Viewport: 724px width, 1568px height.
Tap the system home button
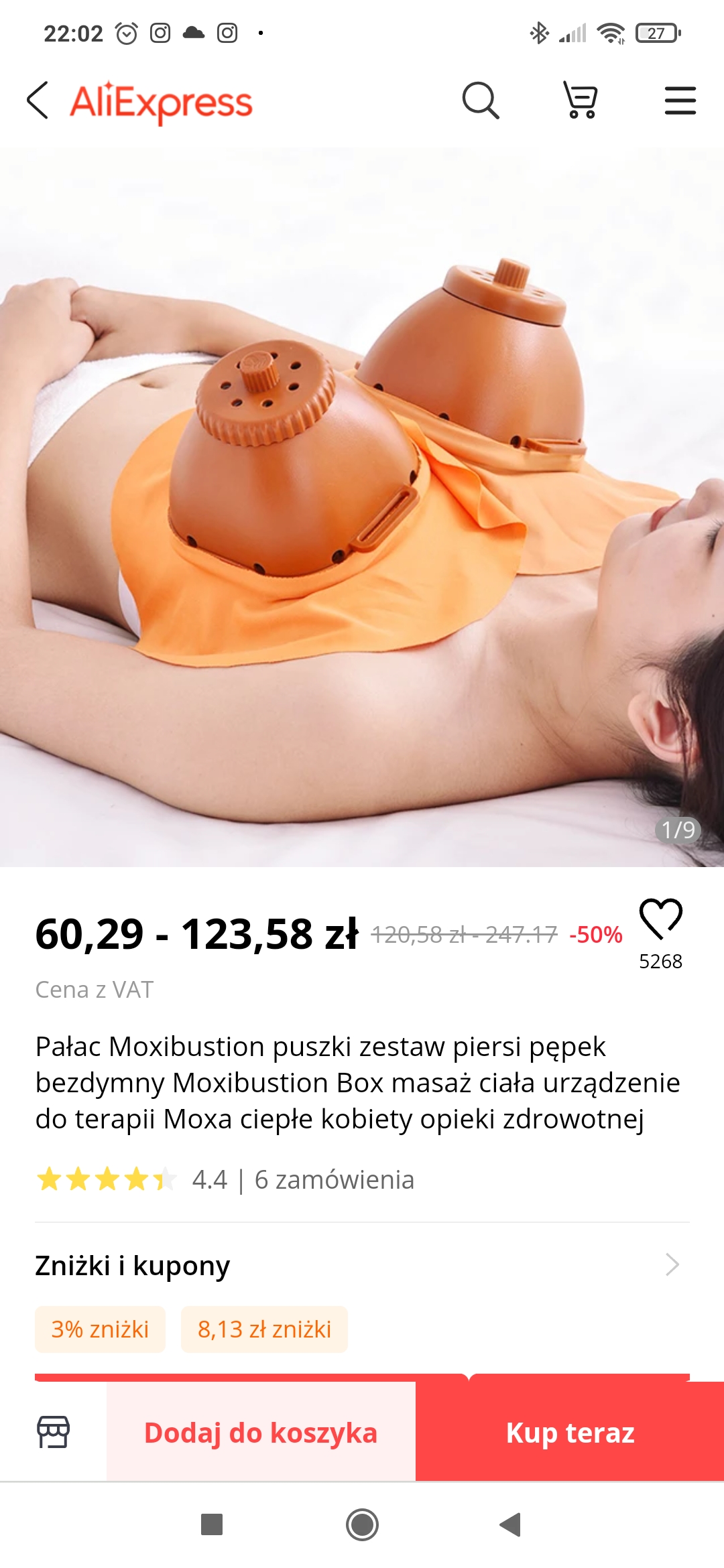click(x=362, y=1524)
